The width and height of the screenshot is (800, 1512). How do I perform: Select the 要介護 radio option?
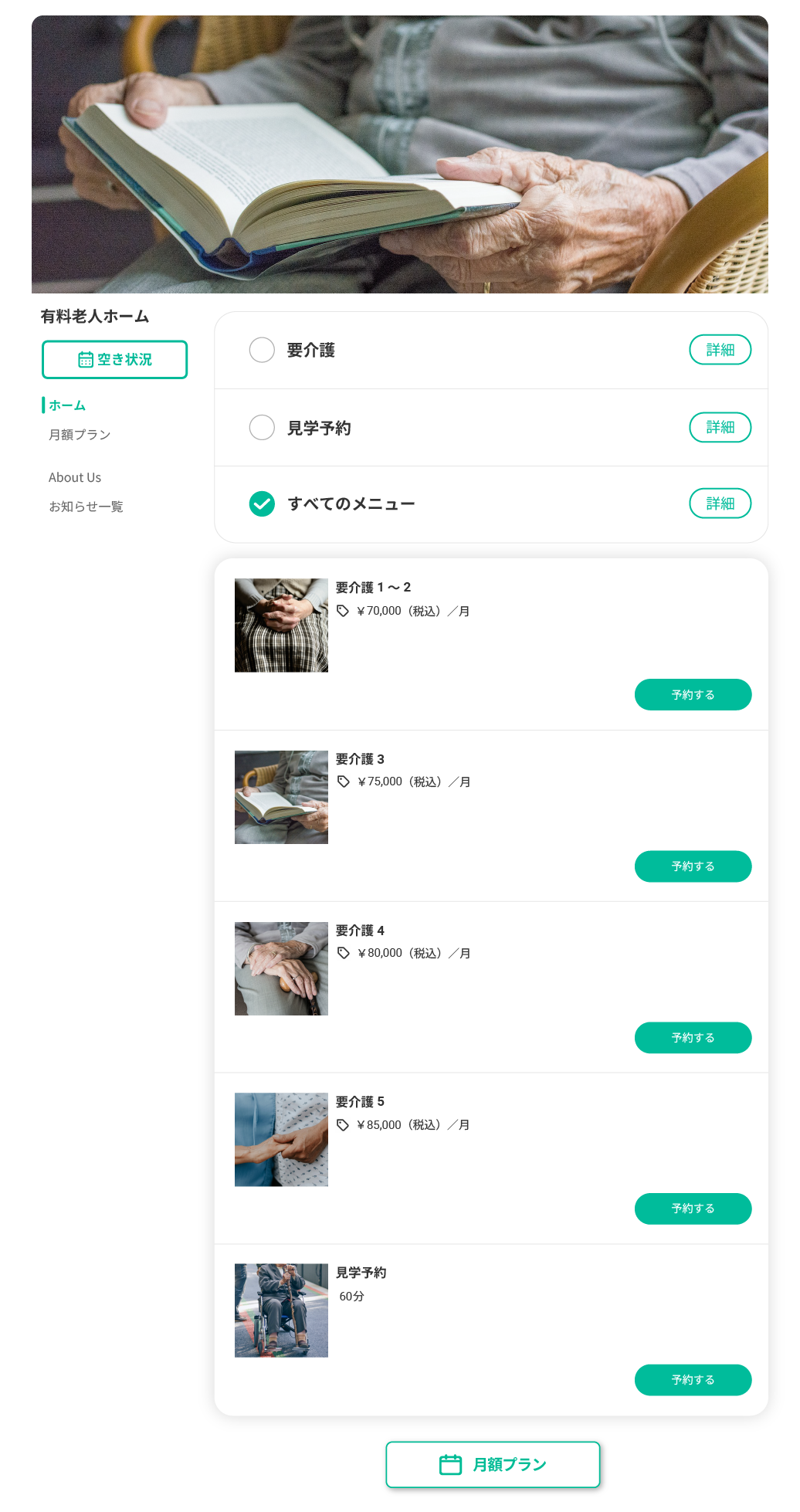tap(262, 350)
